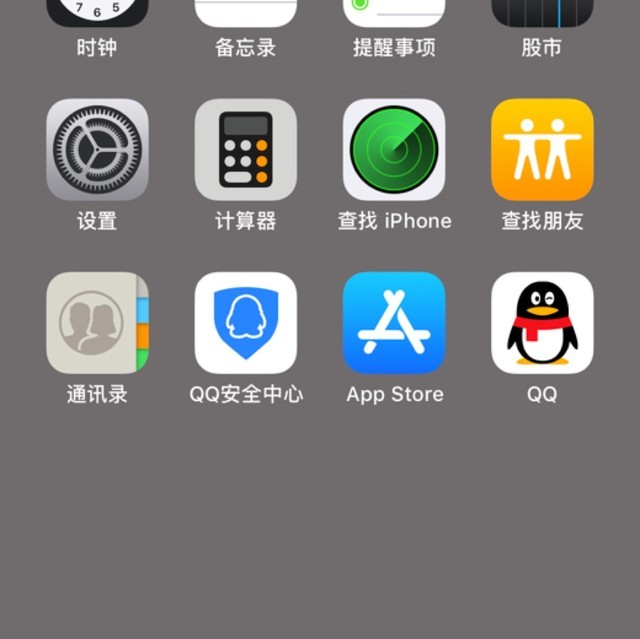Viewport: 640px width, 639px height.
Task: Launch QQ安全中心 app
Action: 245,323
